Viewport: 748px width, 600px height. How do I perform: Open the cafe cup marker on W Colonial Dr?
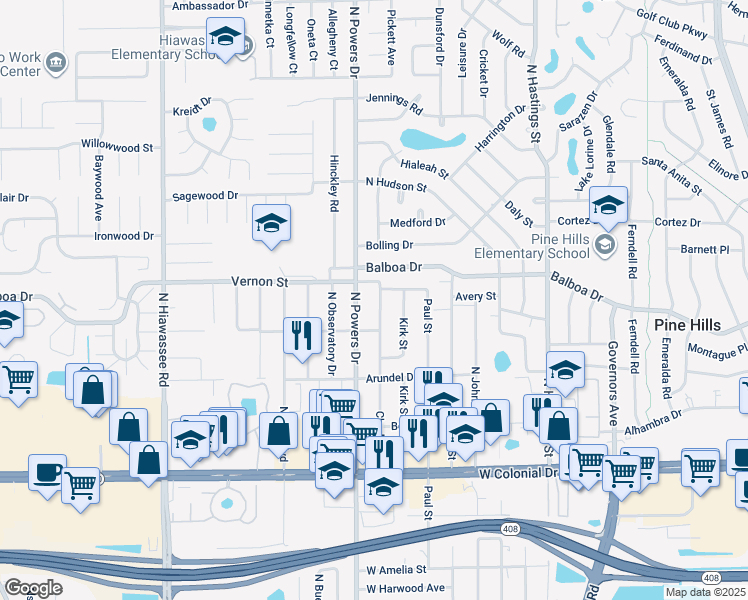(x=47, y=472)
